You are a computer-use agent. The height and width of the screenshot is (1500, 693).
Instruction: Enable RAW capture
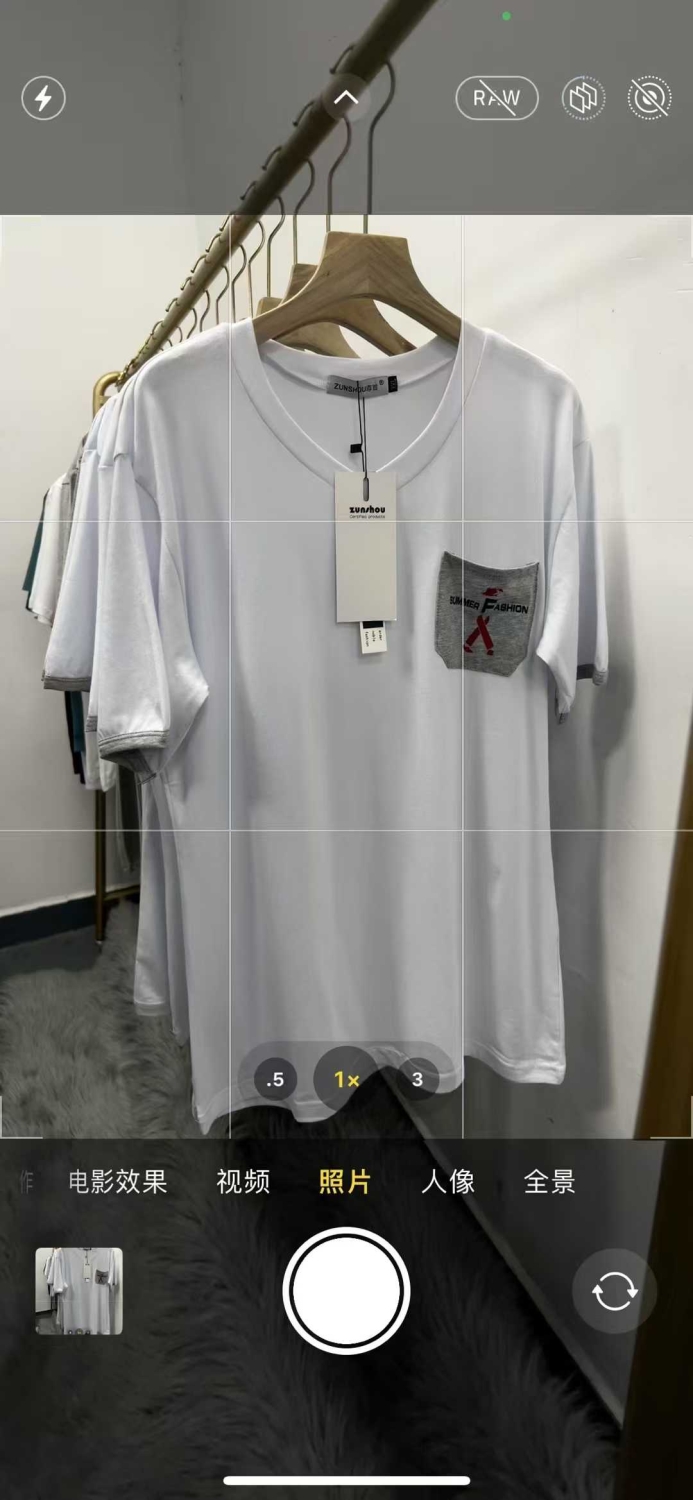point(497,98)
